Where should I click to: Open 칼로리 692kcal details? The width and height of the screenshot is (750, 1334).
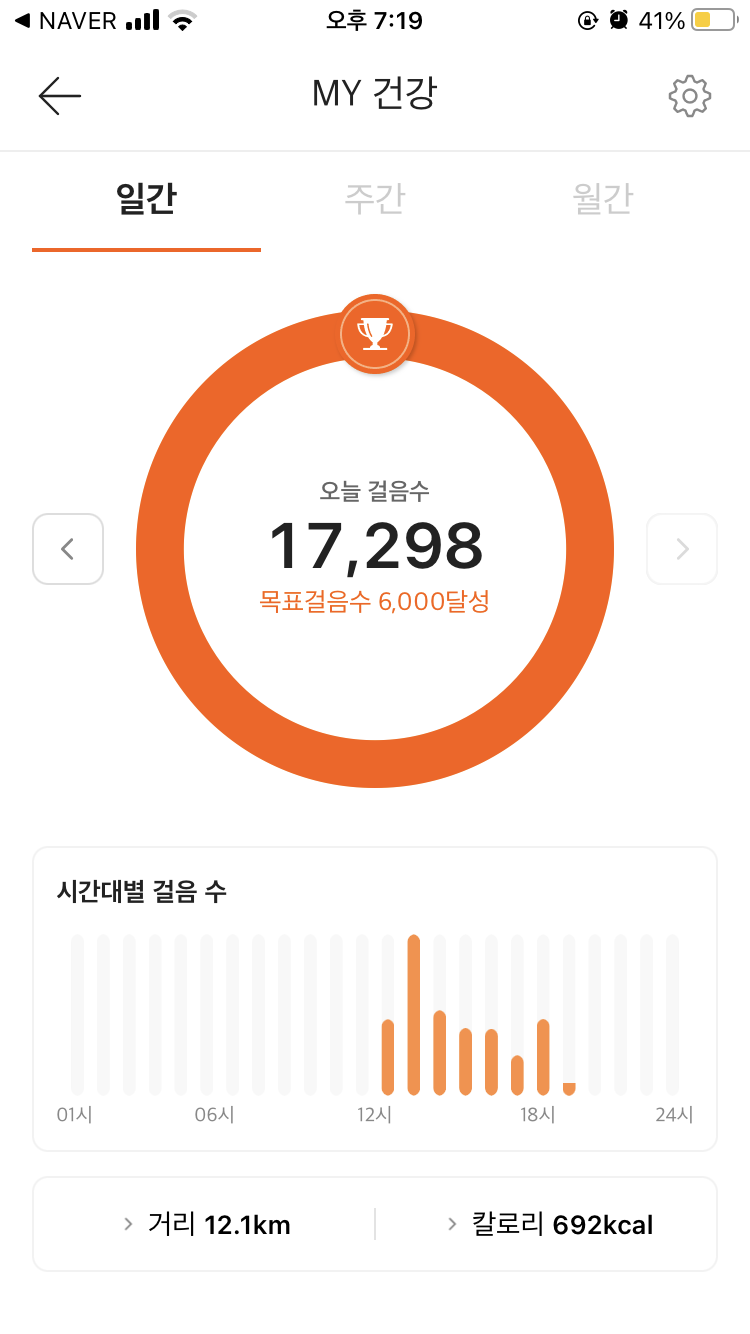549,1224
